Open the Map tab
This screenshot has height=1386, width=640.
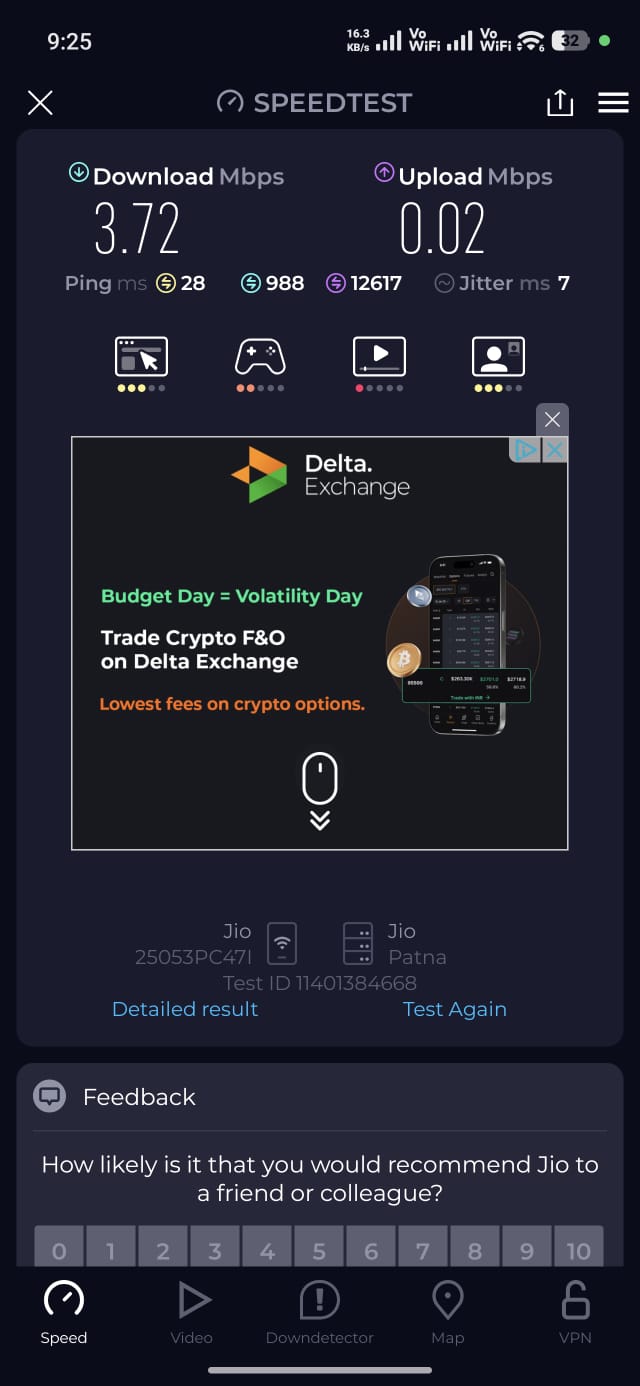pyautogui.click(x=447, y=1312)
